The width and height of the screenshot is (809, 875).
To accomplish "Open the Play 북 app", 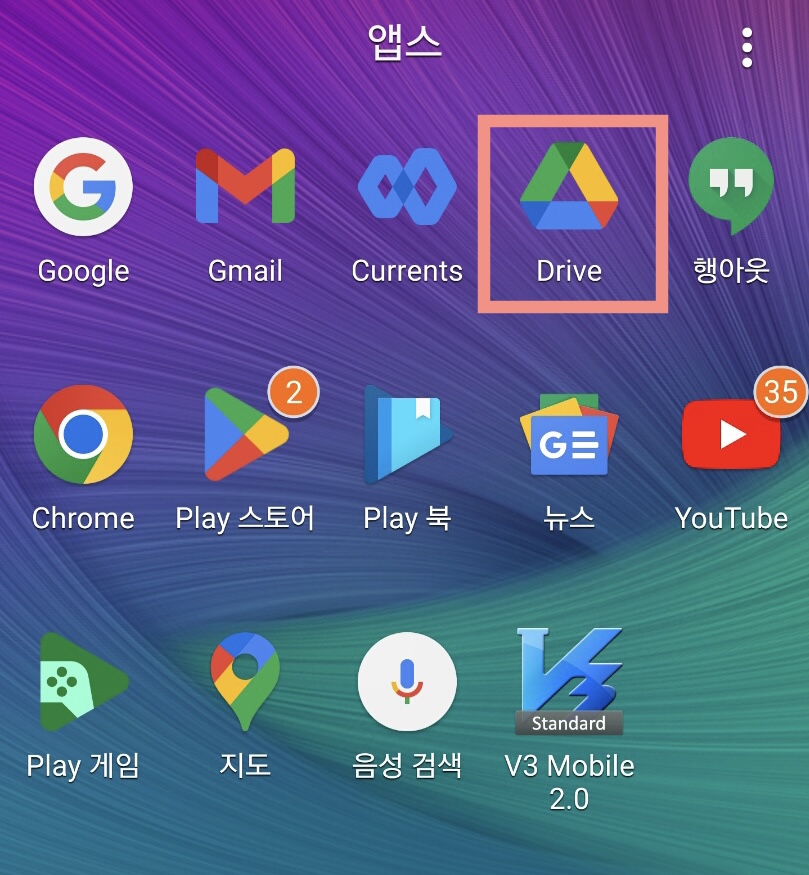I will [407, 436].
